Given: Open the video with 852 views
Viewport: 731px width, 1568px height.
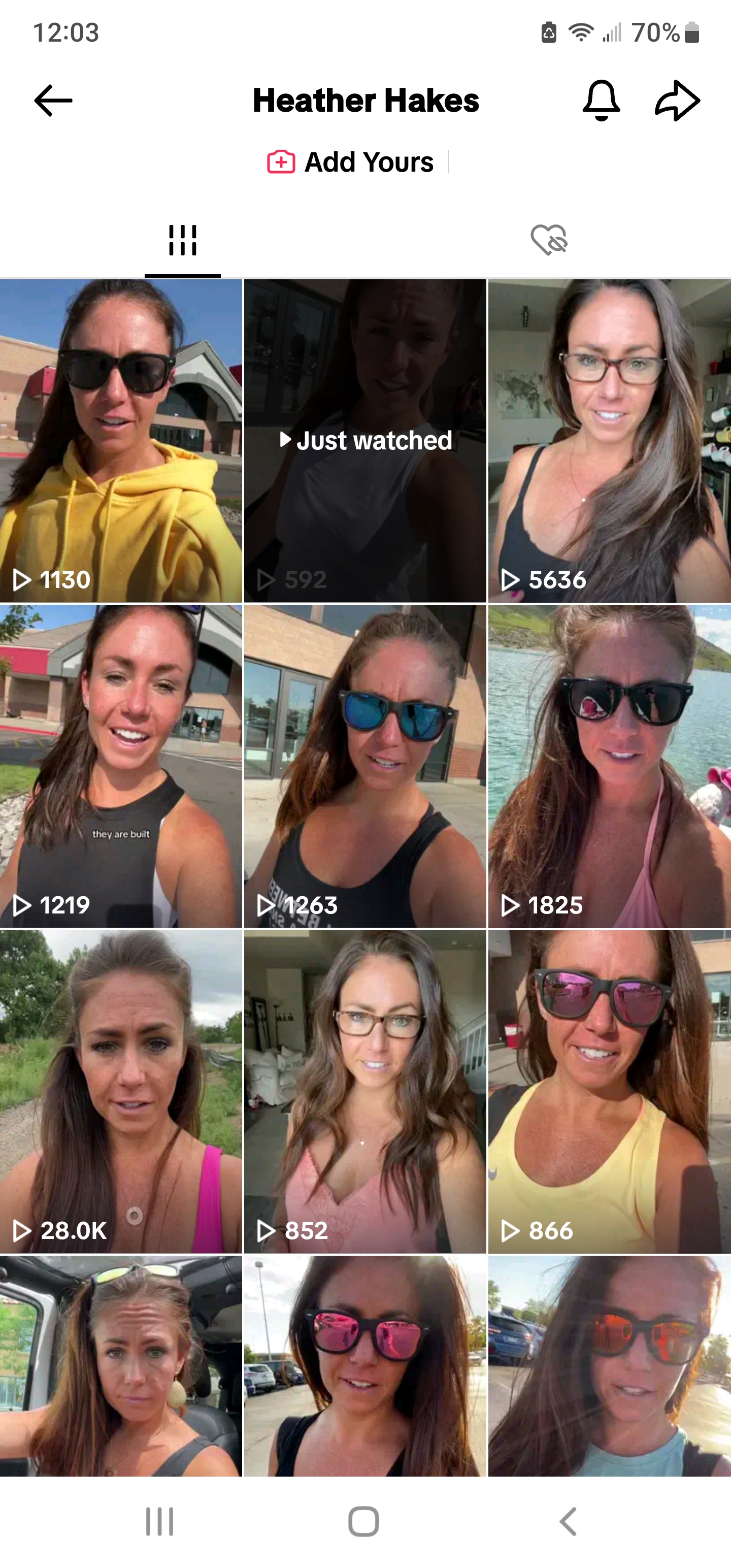Looking at the screenshot, I should coord(365,1091).
